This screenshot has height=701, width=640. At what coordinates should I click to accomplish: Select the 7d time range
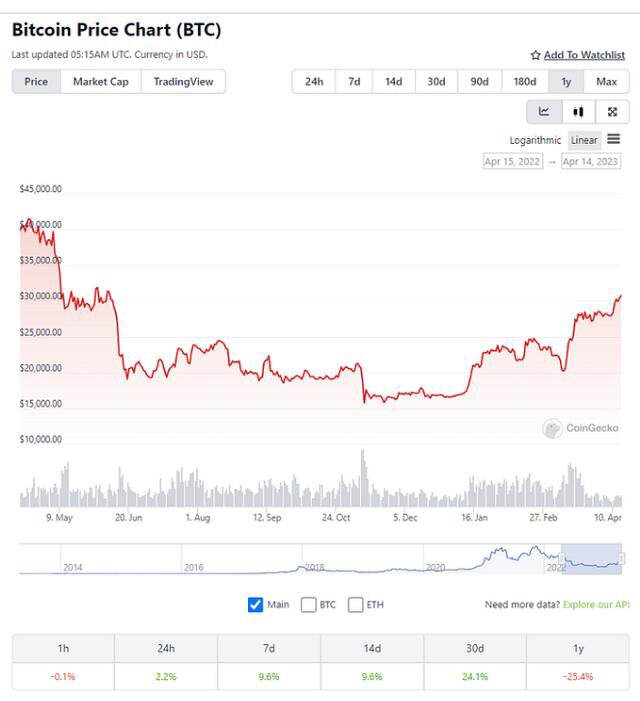(354, 82)
